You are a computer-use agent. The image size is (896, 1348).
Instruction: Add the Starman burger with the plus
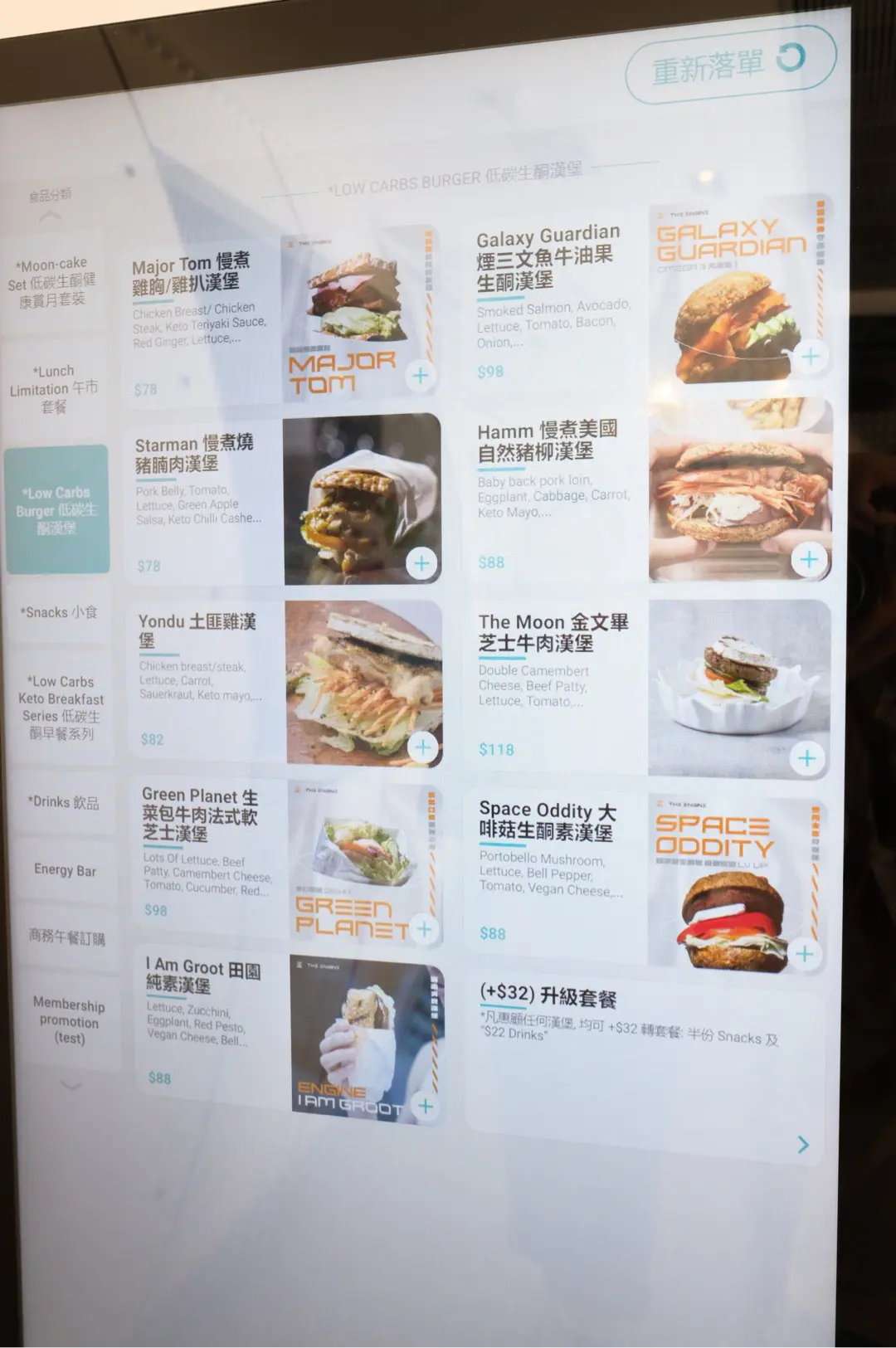421,564
